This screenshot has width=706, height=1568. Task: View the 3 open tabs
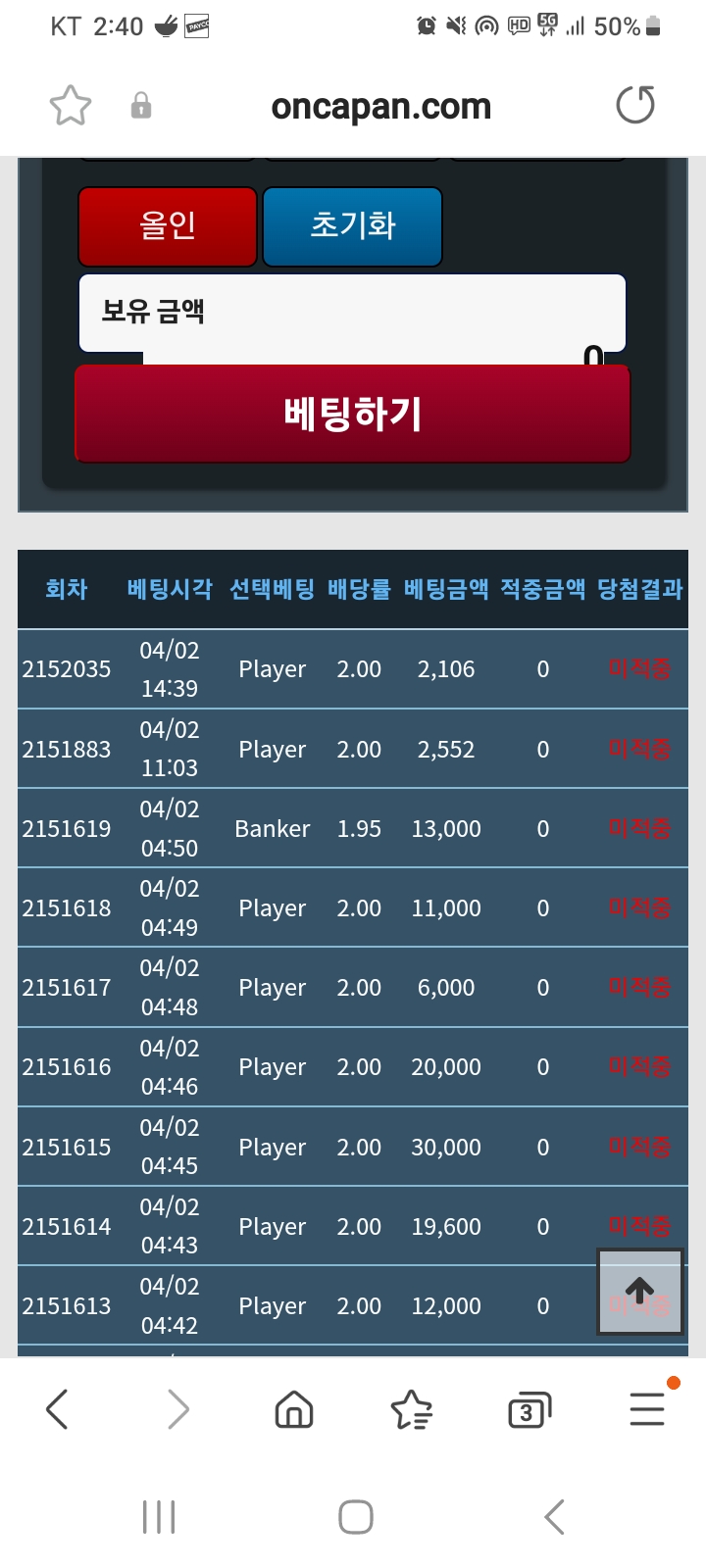click(x=529, y=1410)
